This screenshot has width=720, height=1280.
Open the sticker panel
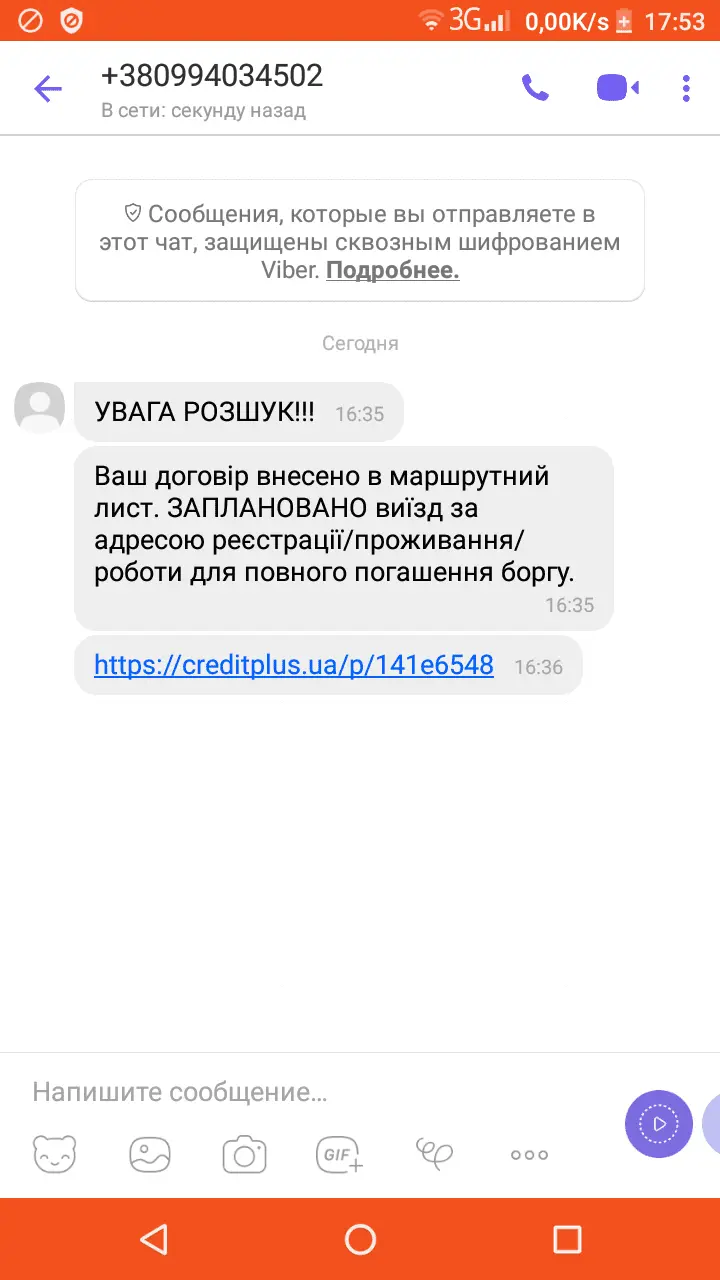[x=55, y=1153]
